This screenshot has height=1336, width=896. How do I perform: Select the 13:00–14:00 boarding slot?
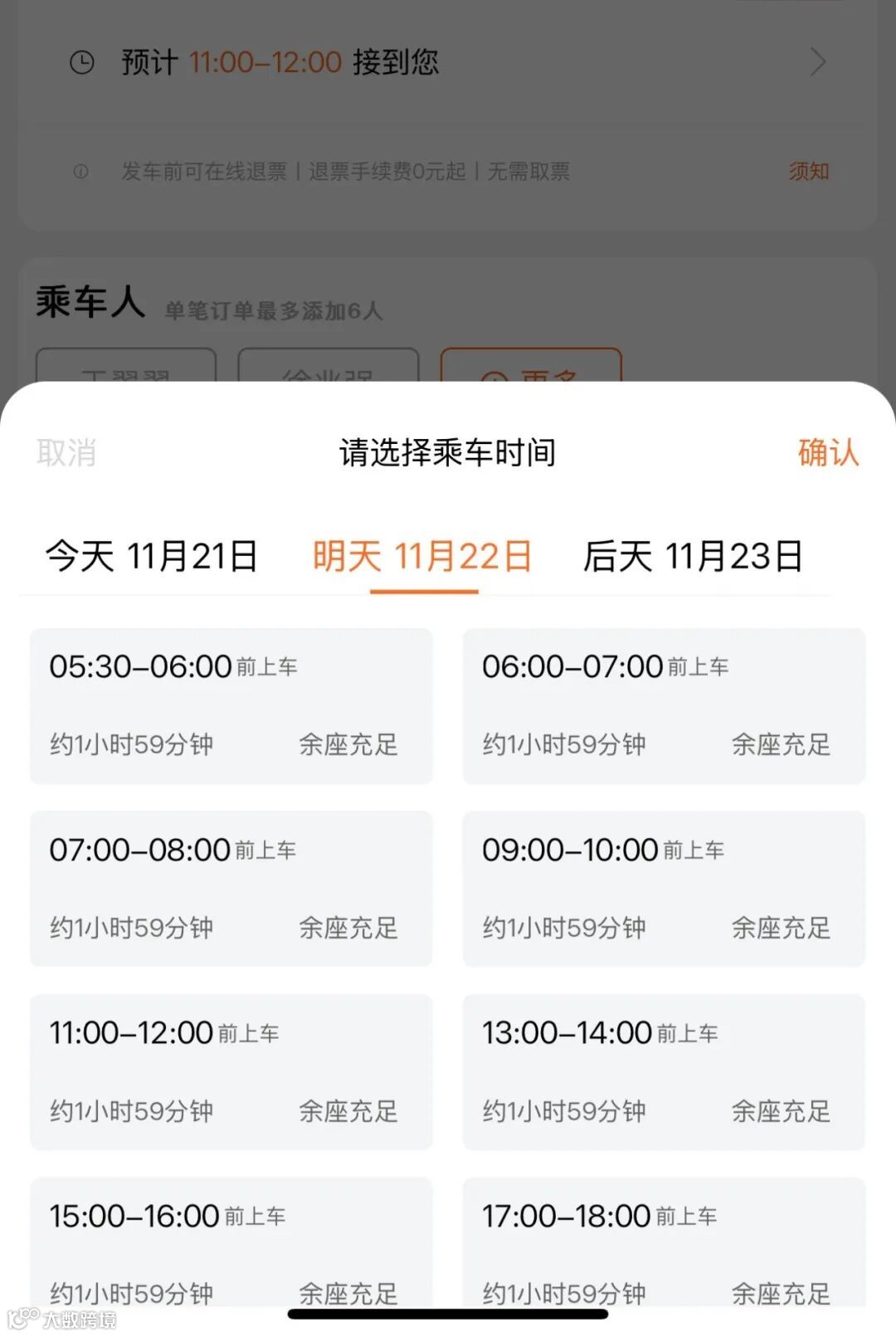664,1071
